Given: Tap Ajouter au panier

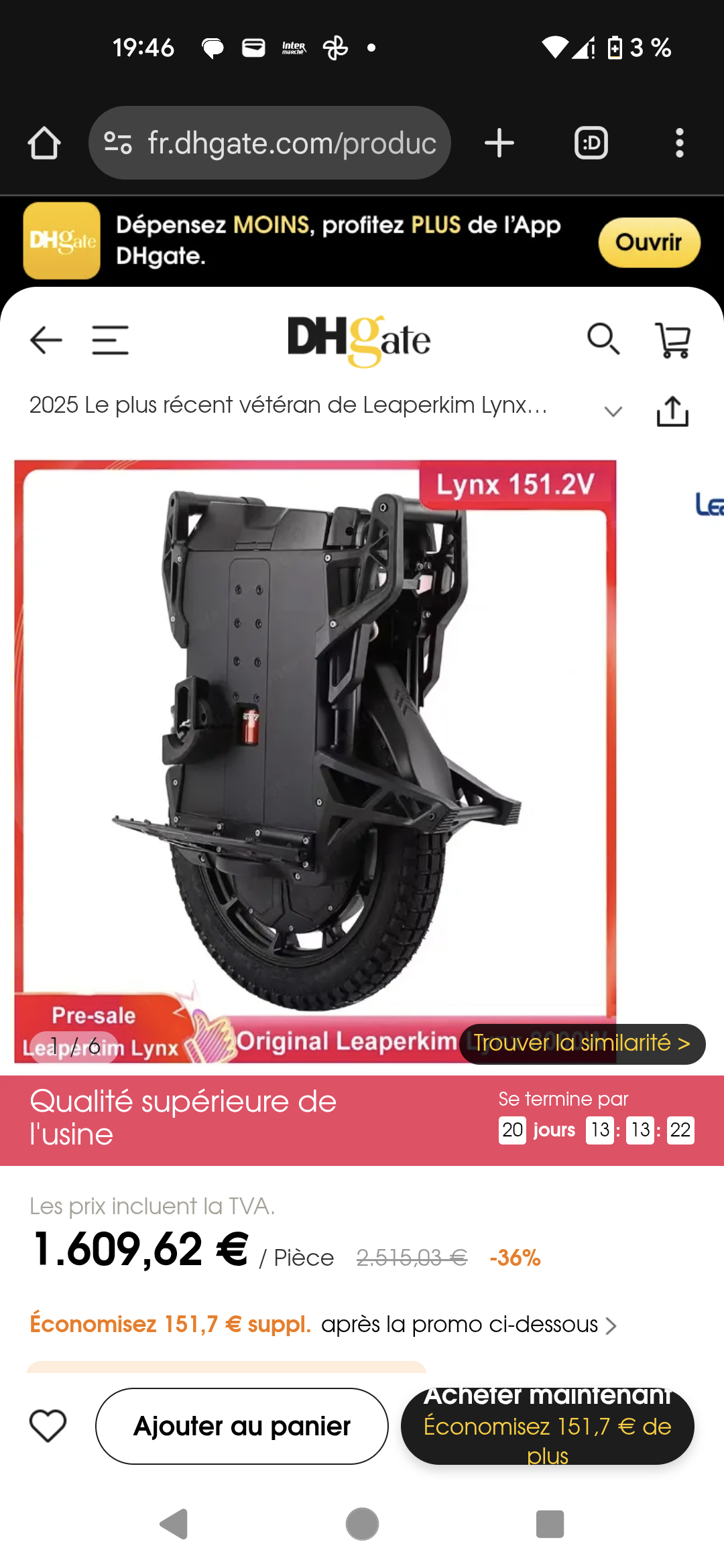Looking at the screenshot, I should click(x=242, y=1426).
